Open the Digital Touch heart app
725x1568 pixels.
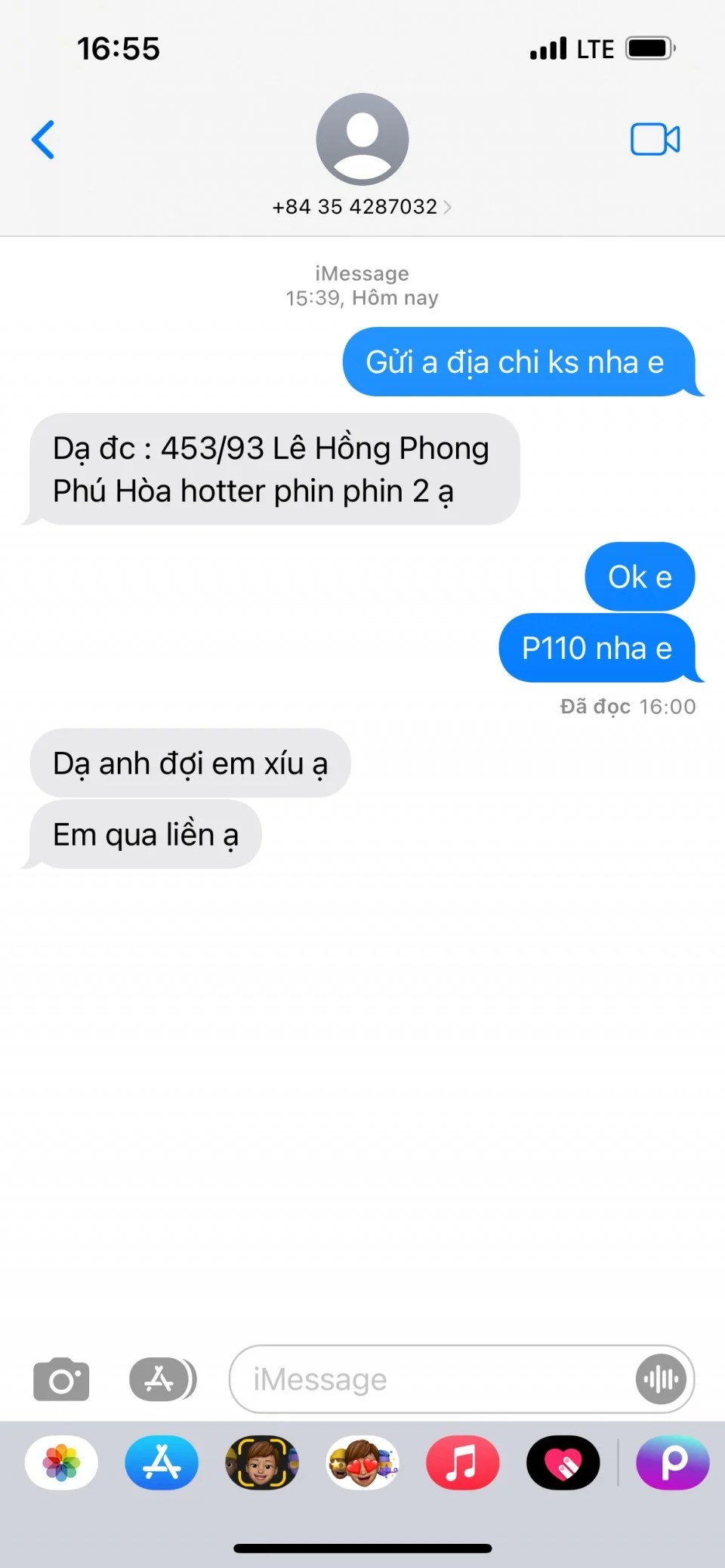point(563,1462)
